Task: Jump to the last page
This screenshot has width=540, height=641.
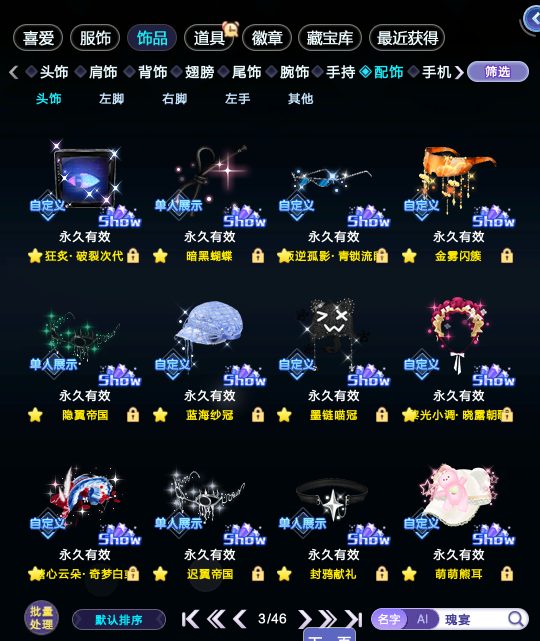Action: (x=353, y=619)
